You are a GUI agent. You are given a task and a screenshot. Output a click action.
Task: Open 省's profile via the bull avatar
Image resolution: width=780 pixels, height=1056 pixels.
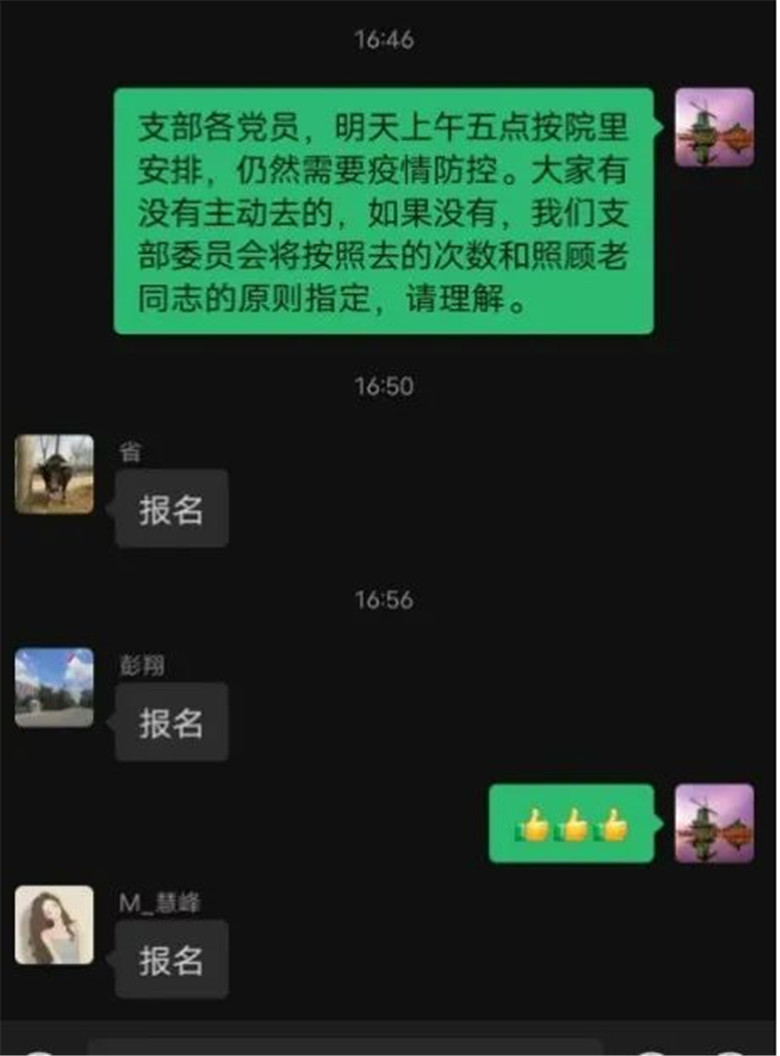(x=54, y=474)
